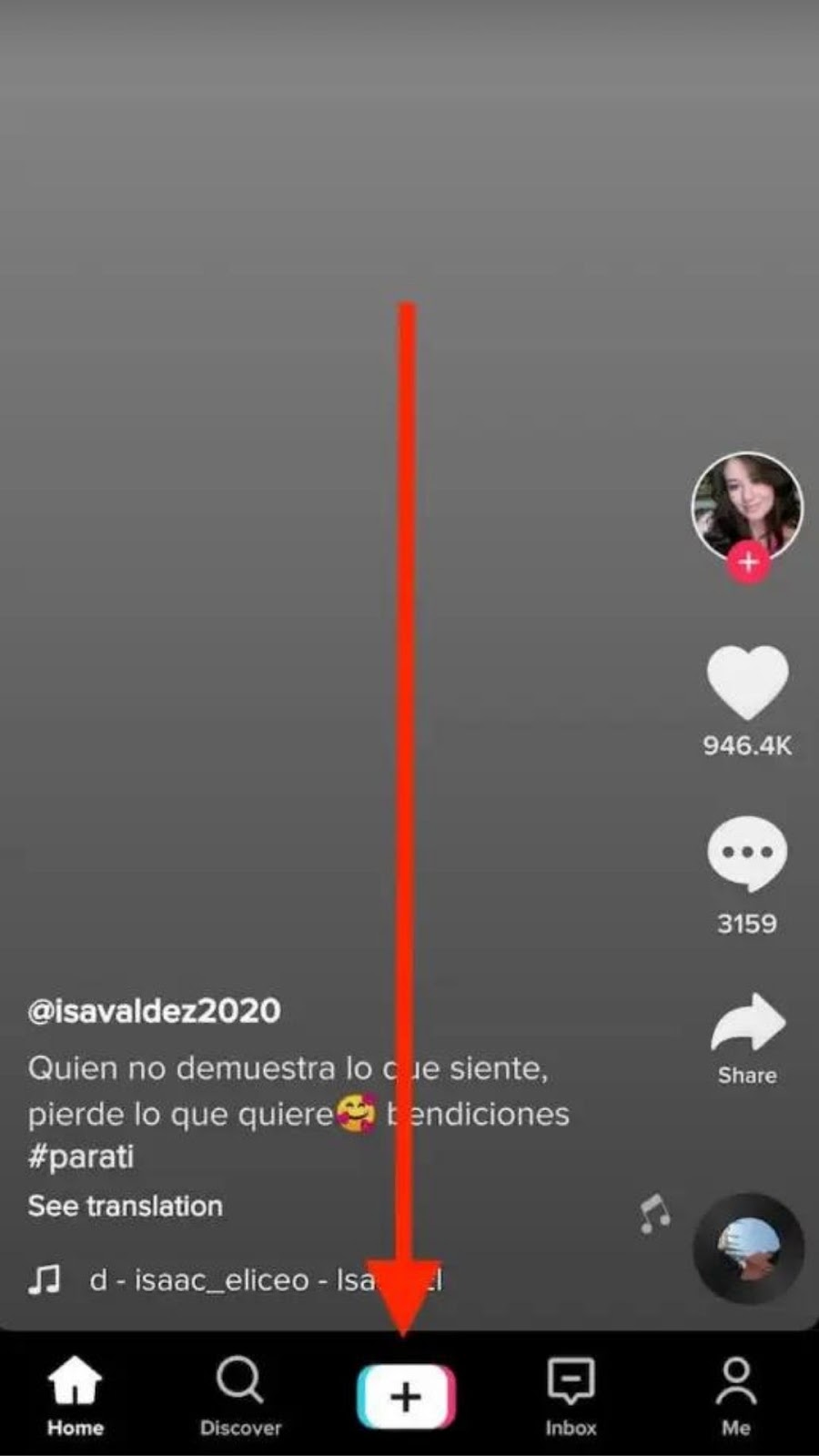Image resolution: width=819 pixels, height=1456 pixels.
Task: Open the spinning sound disc
Action: click(749, 1249)
